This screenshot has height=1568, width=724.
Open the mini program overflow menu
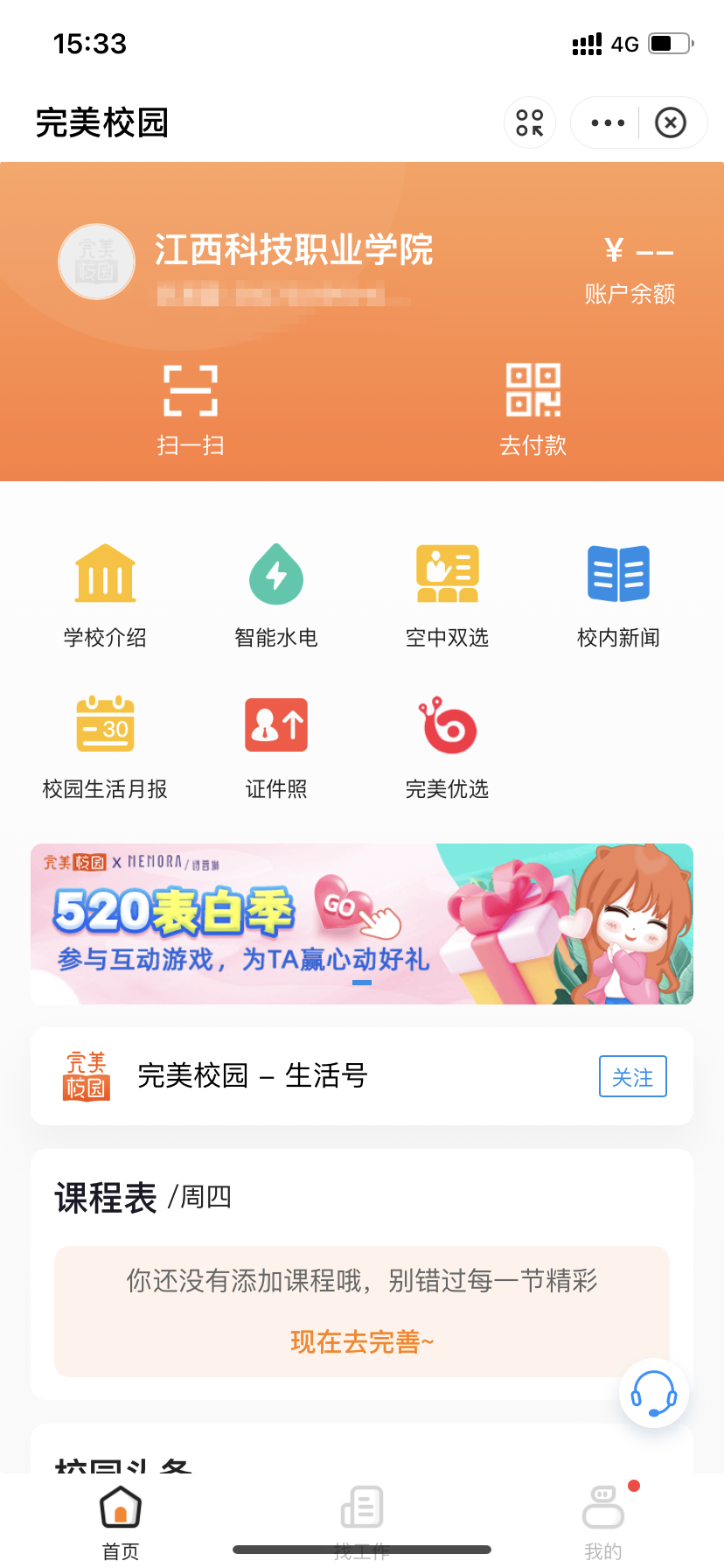tap(608, 123)
